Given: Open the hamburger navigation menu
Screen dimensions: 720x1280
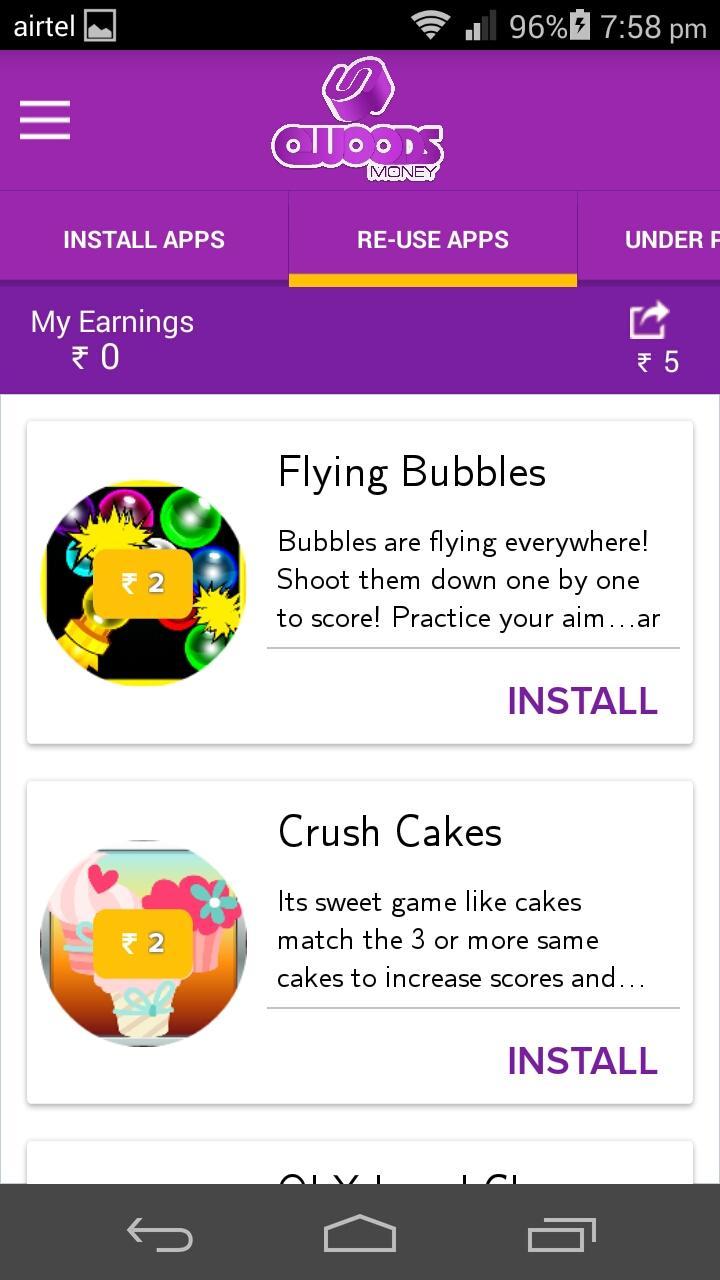Looking at the screenshot, I should click(45, 120).
